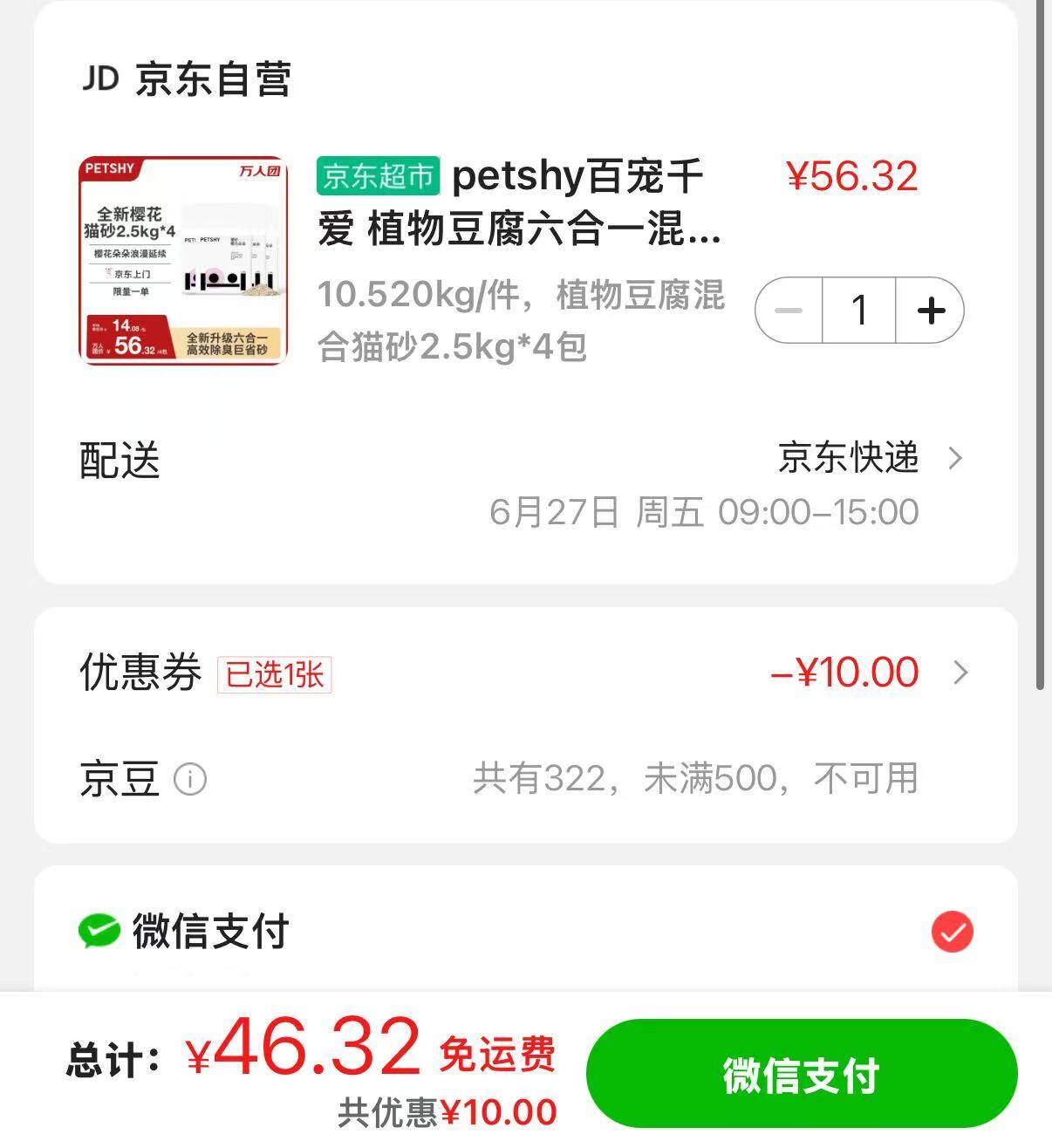Open the 配送 delivery section

point(119,461)
